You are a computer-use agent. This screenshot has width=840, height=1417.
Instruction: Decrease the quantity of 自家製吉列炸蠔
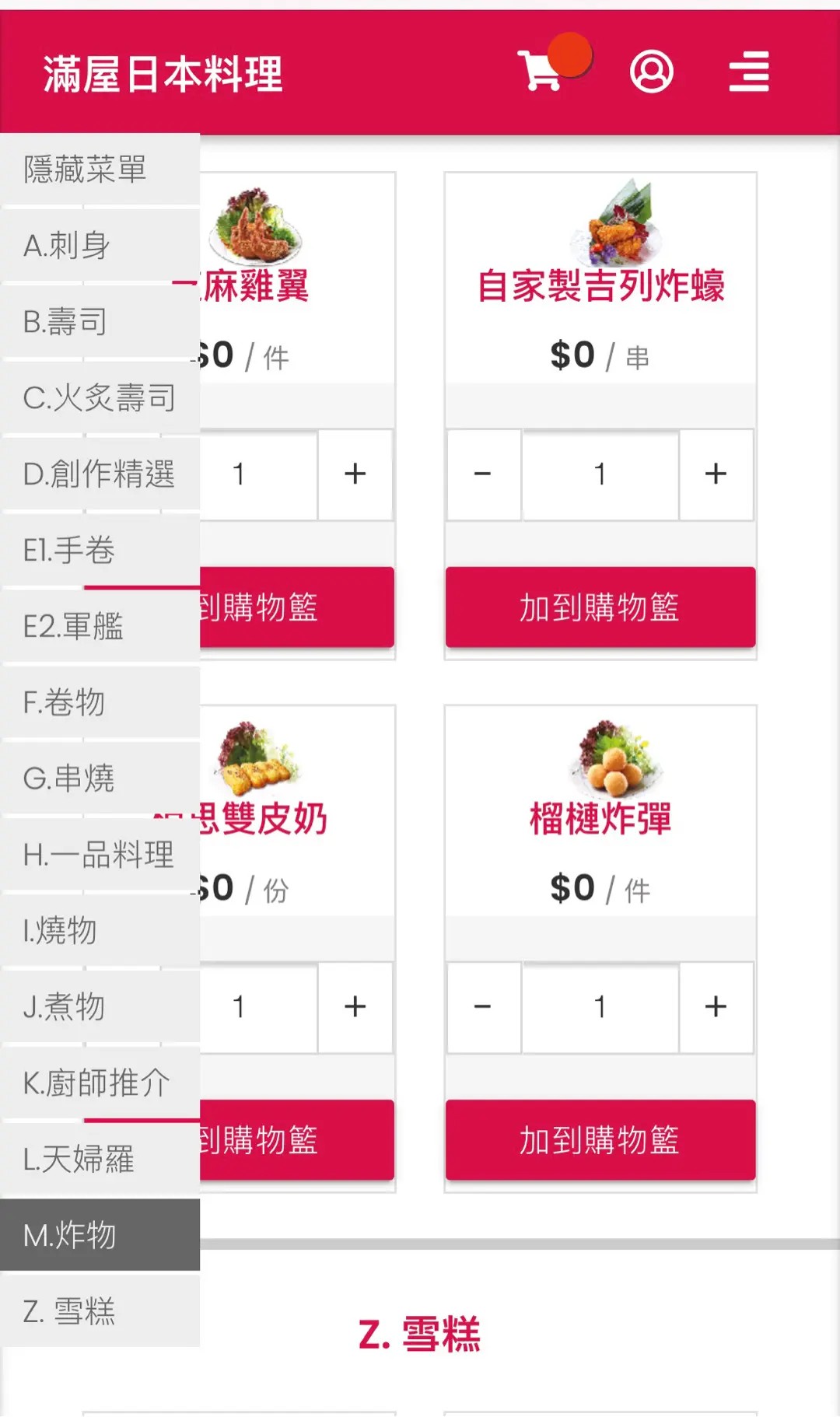[x=483, y=474]
